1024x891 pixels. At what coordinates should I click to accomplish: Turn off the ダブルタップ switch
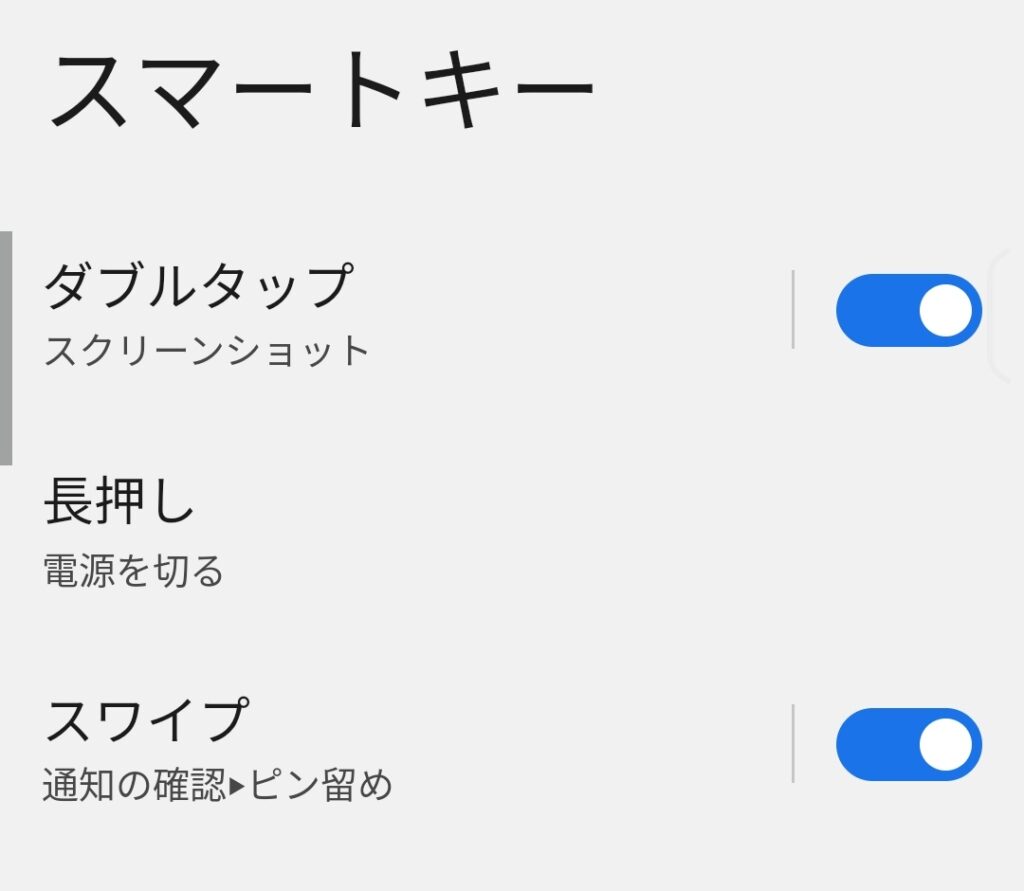pos(908,310)
